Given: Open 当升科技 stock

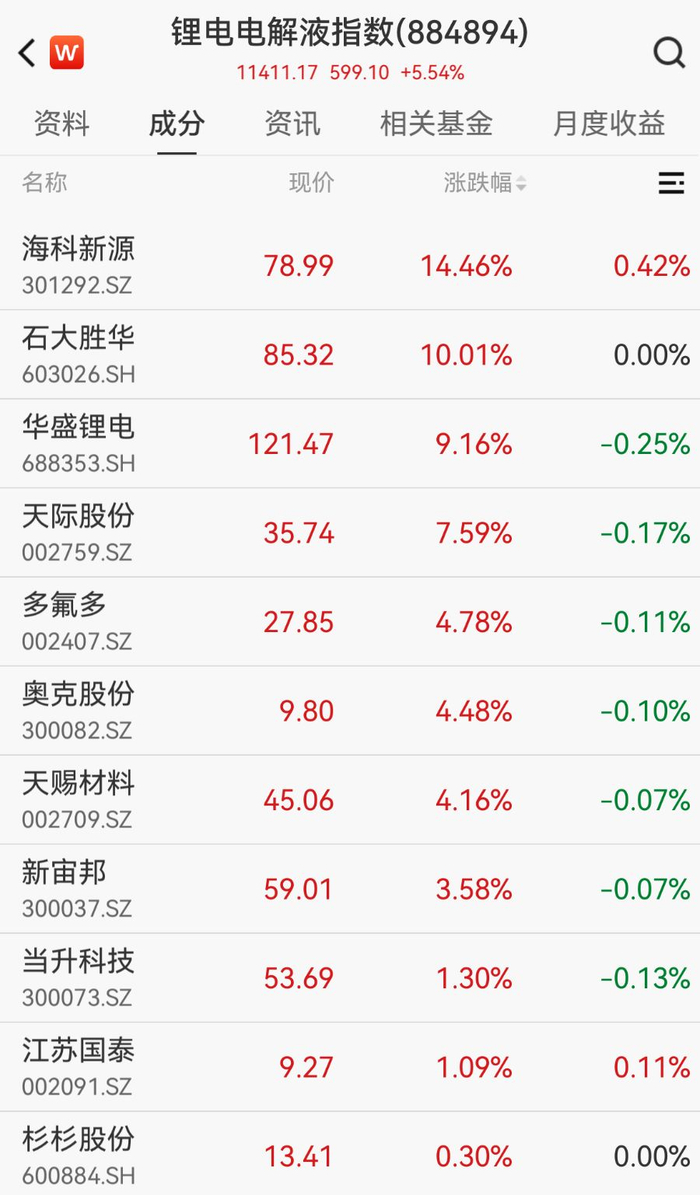Looking at the screenshot, I should [x=350, y=978].
